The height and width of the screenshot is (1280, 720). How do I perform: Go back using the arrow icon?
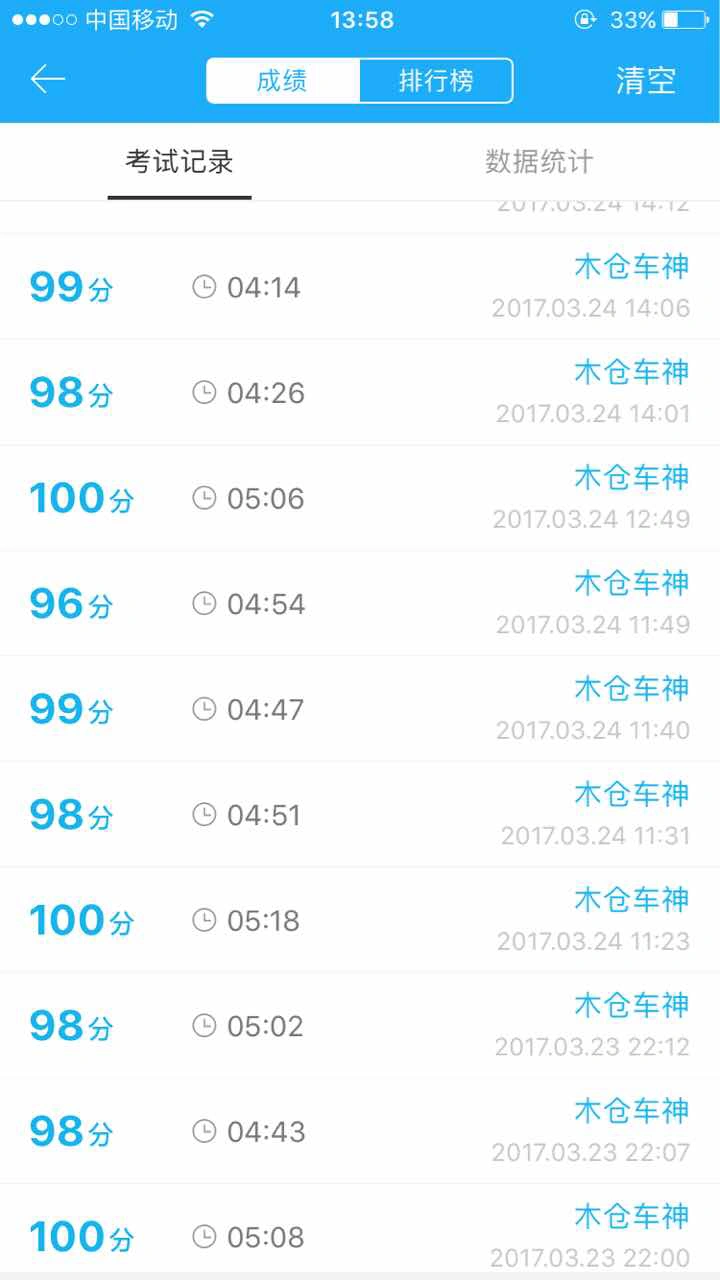(x=48, y=80)
